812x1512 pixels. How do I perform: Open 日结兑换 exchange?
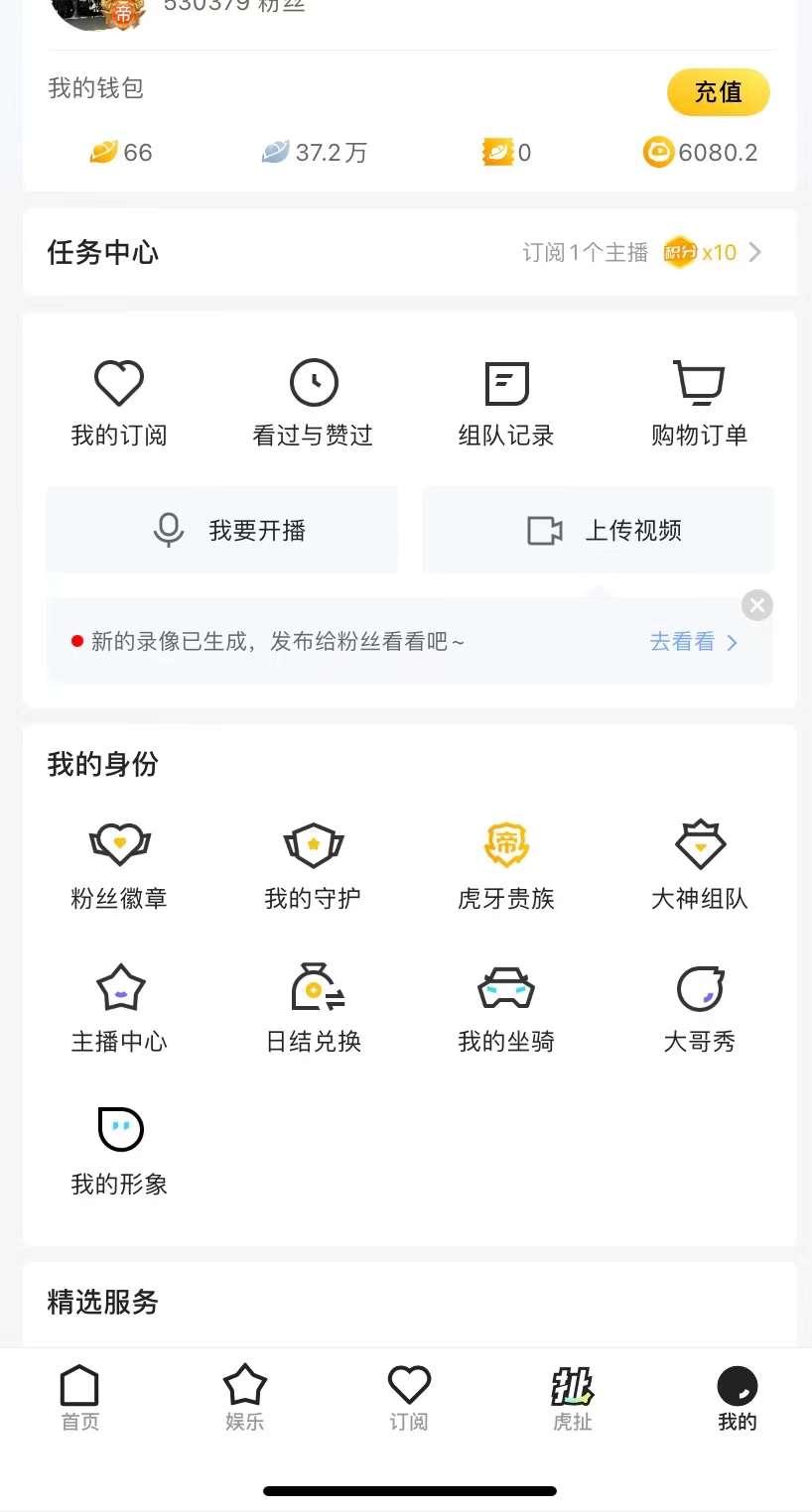click(x=313, y=1009)
